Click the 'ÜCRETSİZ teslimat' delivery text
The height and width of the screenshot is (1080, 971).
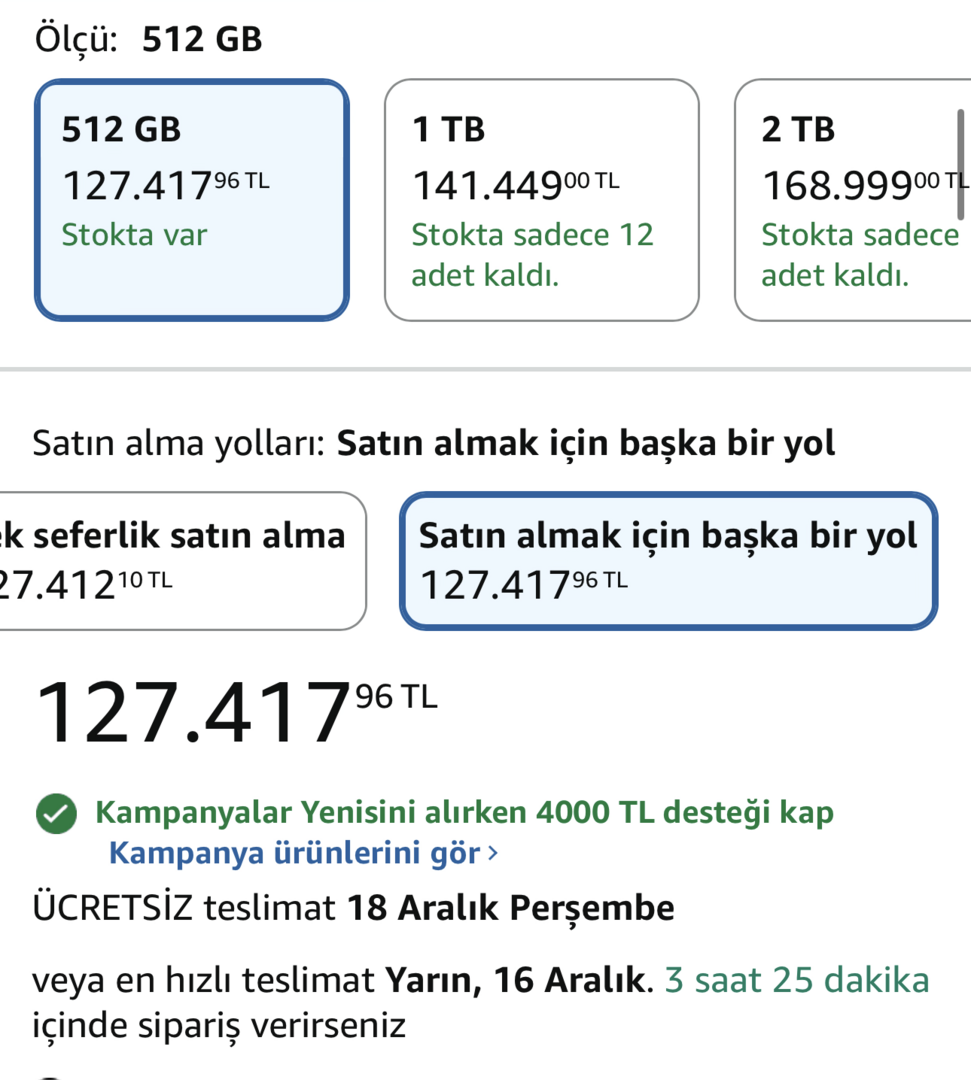180,907
